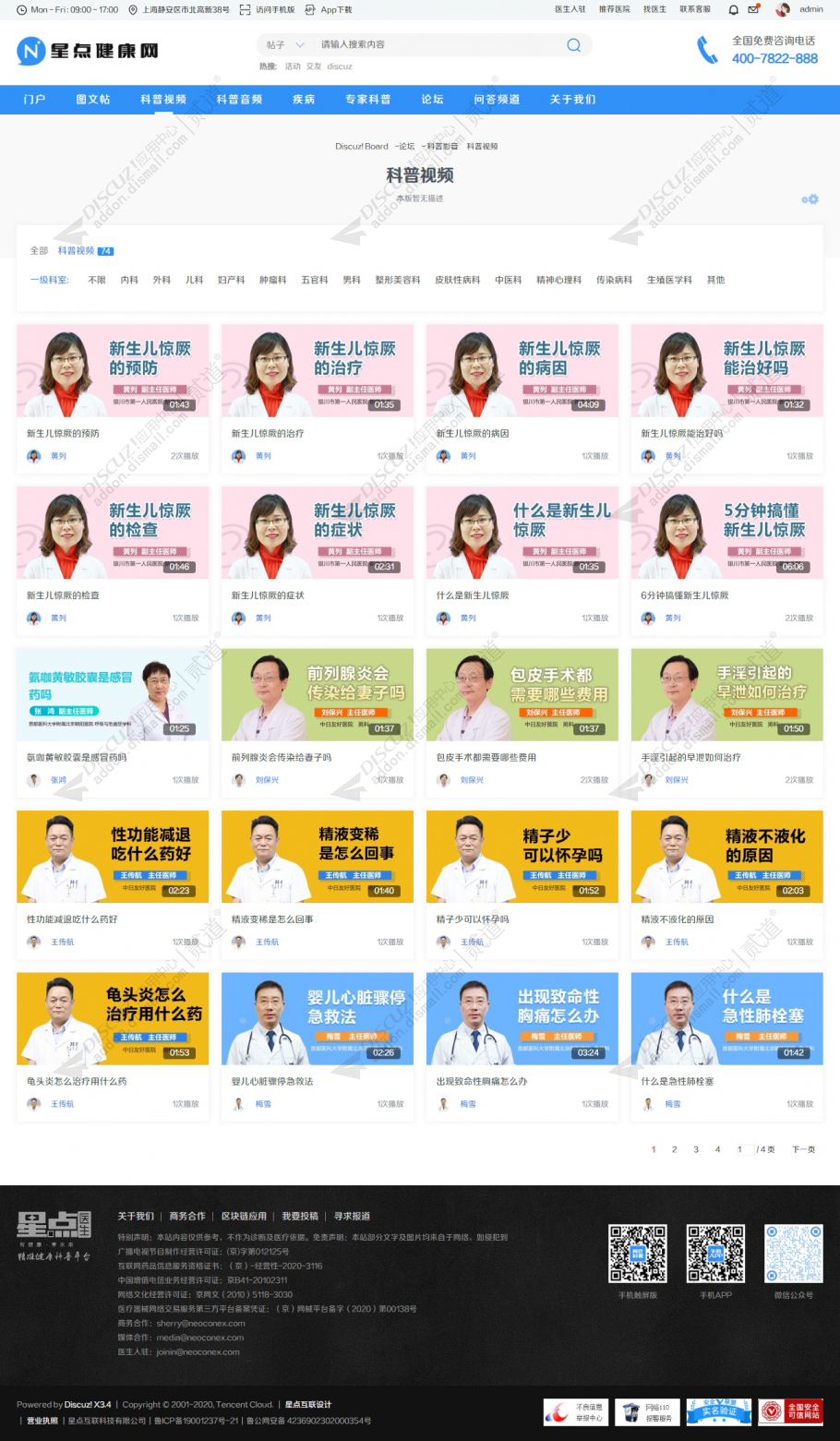Open the 问答频道 nav tab
This screenshot has height=1441, width=840.
point(497,99)
